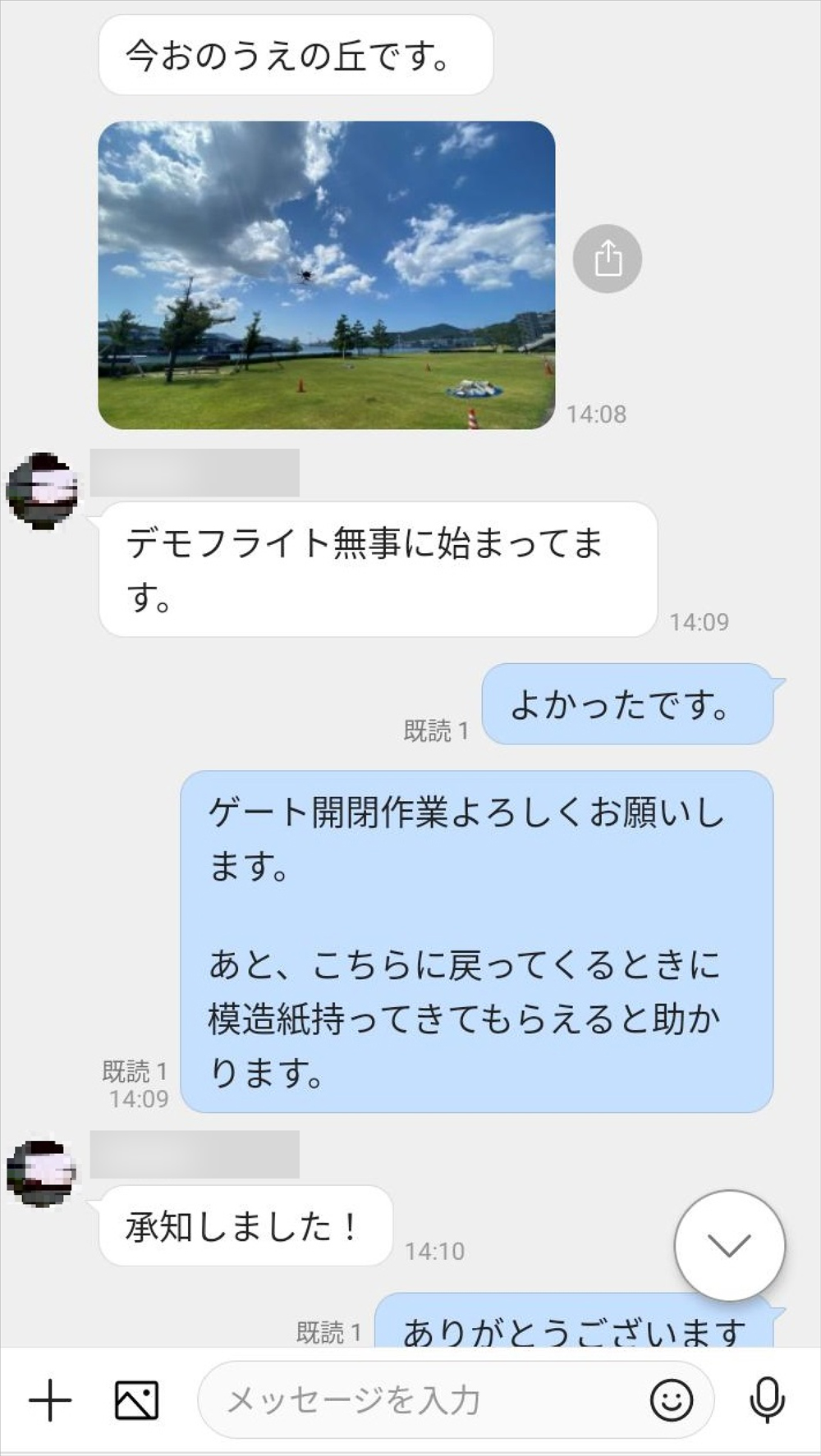Open the photo gallery picker

[x=136, y=1400]
